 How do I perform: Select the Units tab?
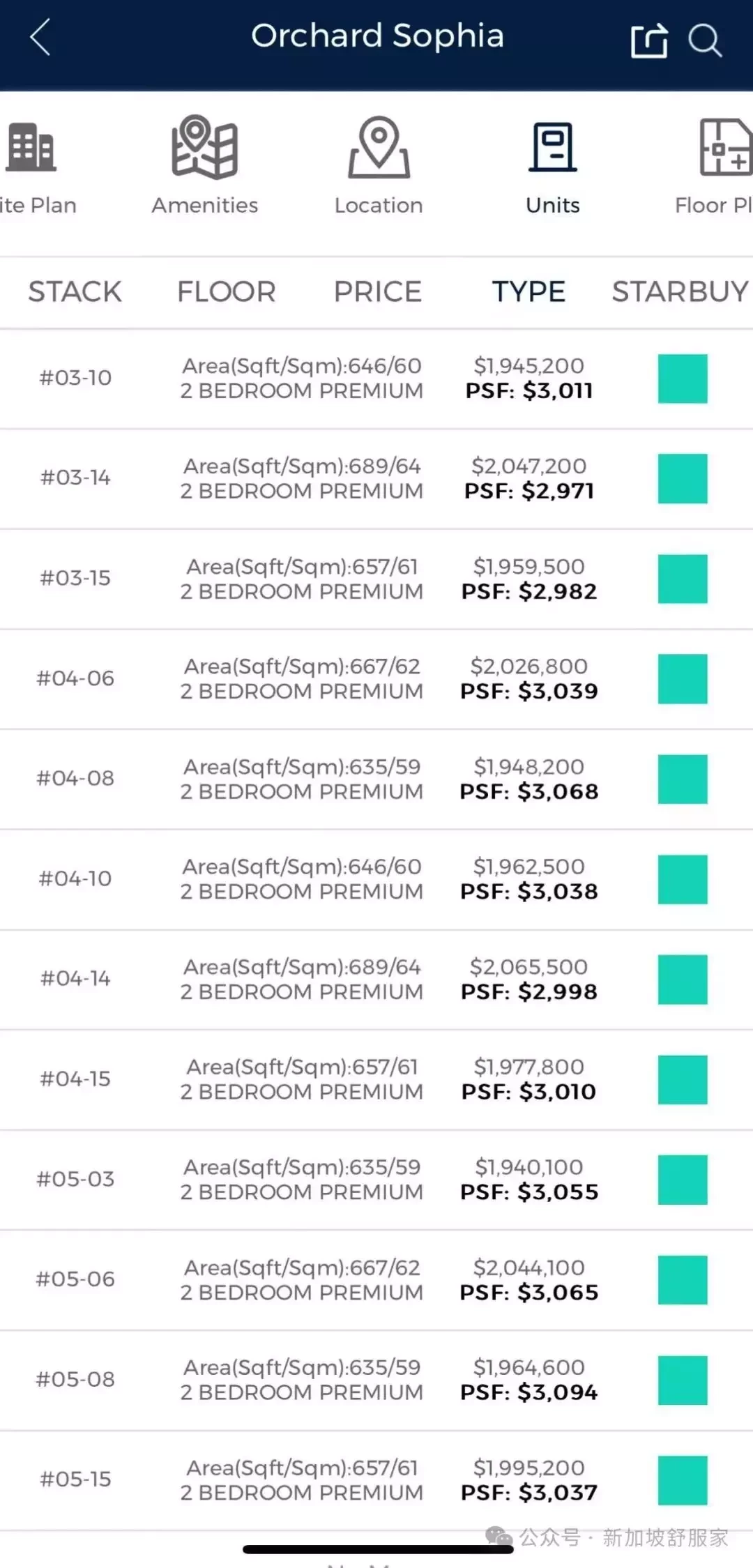pos(553,166)
